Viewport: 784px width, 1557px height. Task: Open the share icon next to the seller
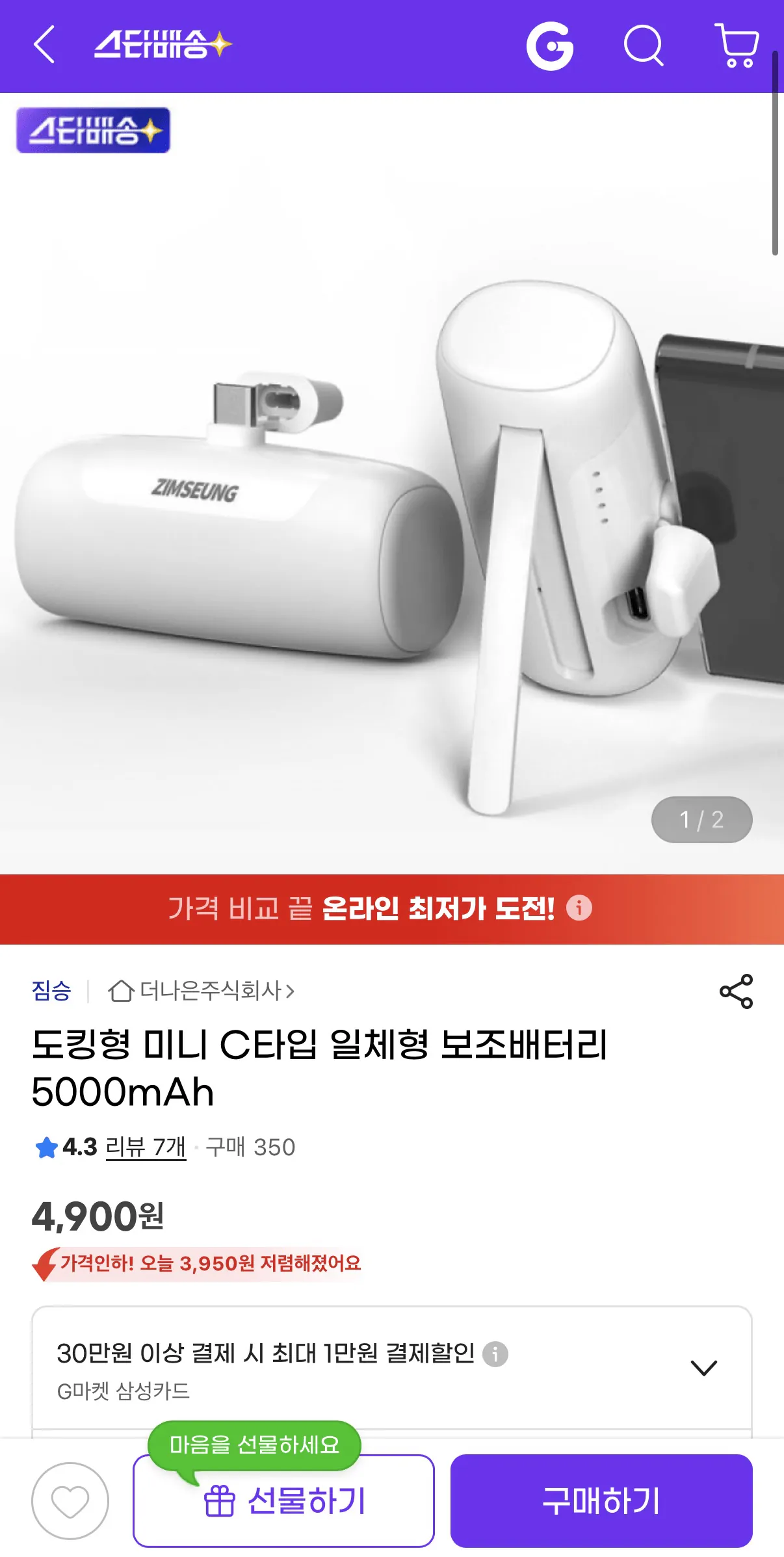[737, 992]
